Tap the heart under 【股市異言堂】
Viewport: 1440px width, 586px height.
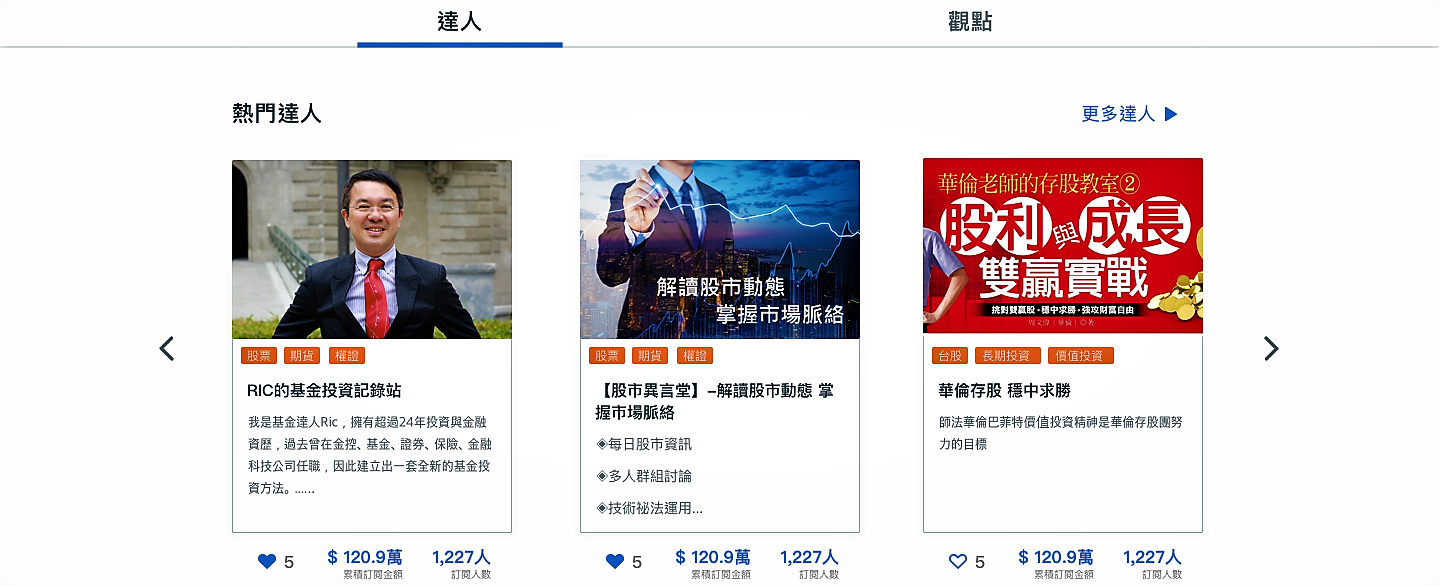point(615,562)
